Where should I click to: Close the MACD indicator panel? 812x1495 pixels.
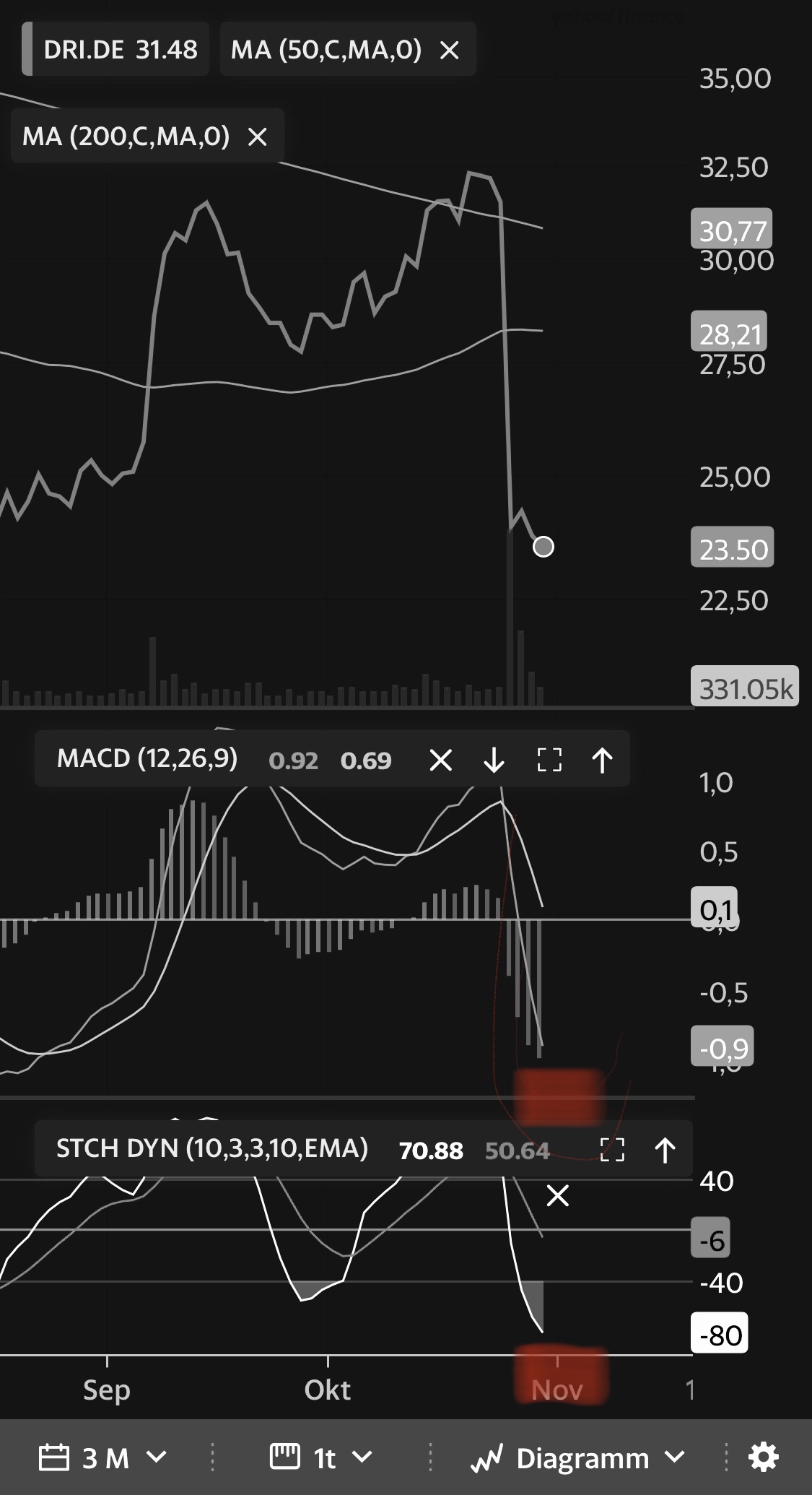[440, 760]
